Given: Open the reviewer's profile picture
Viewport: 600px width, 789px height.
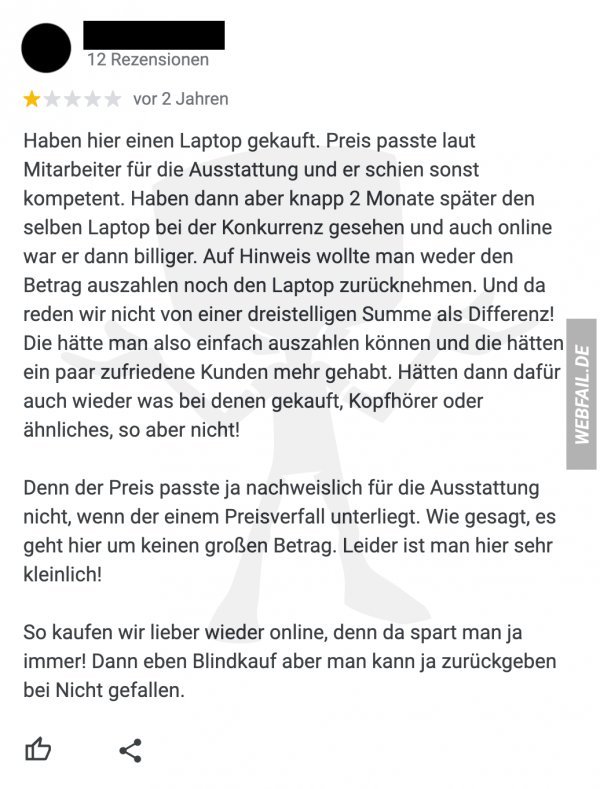Looking at the screenshot, I should pos(45,48).
